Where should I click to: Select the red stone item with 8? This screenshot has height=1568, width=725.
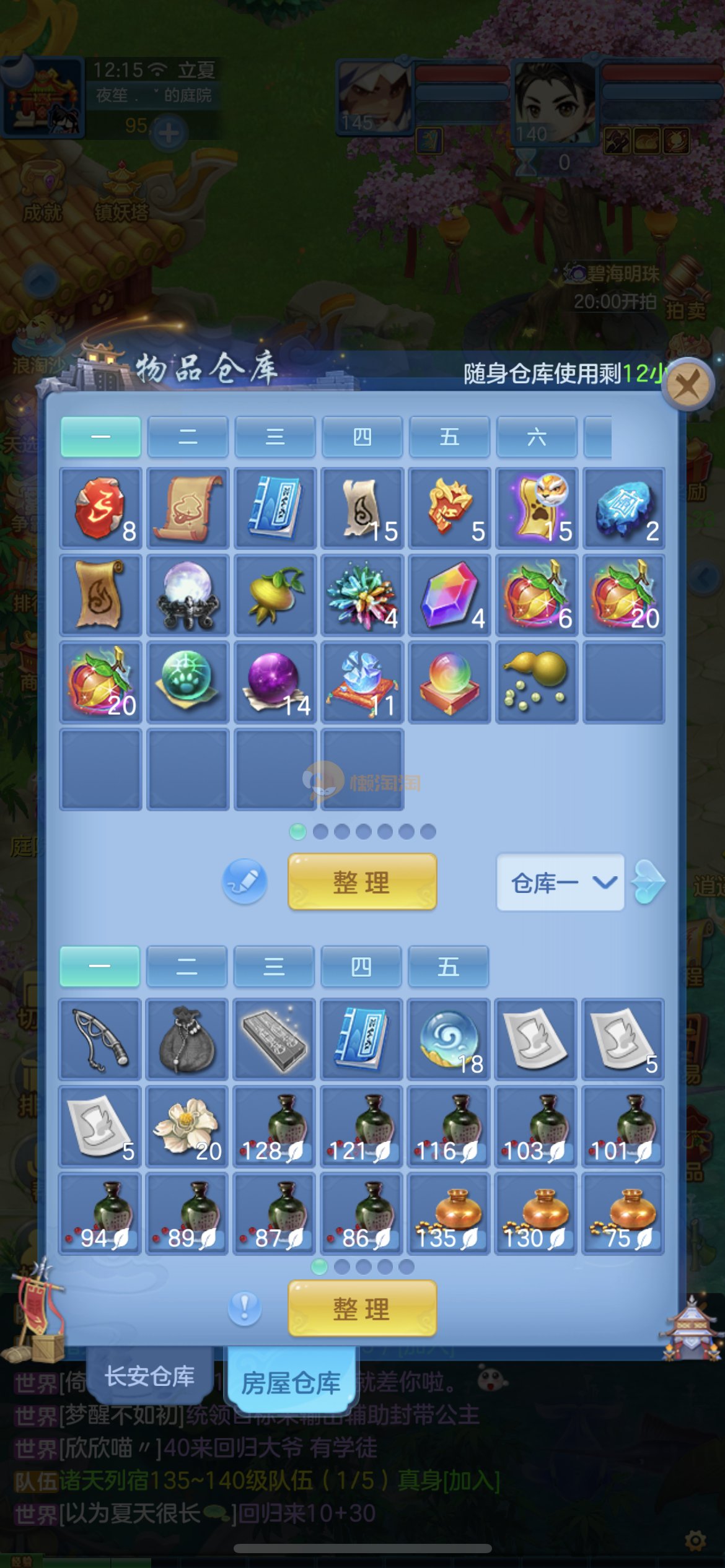click(x=101, y=508)
